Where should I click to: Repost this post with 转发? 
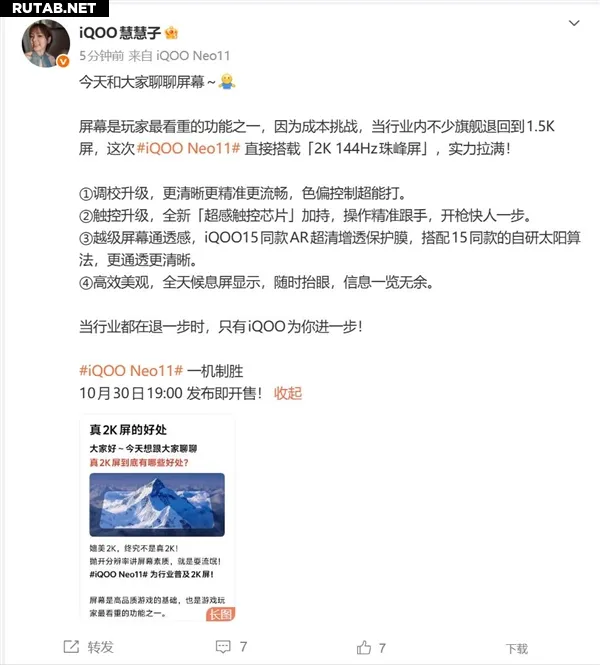click(90, 647)
